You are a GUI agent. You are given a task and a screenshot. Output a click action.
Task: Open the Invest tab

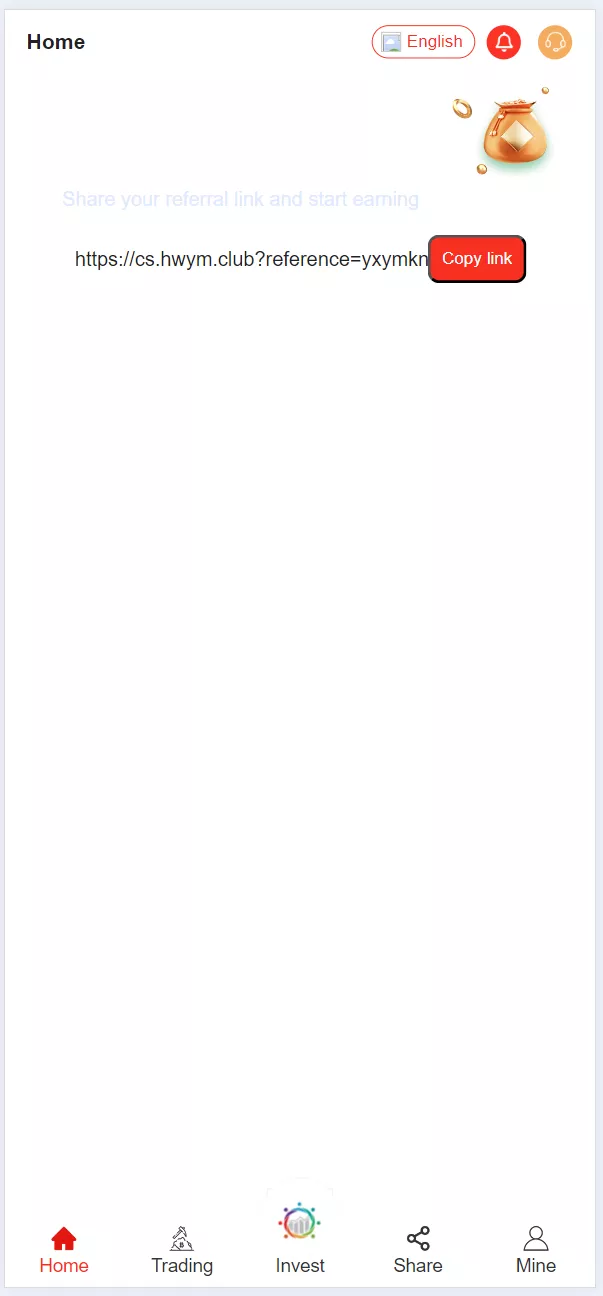click(300, 1240)
